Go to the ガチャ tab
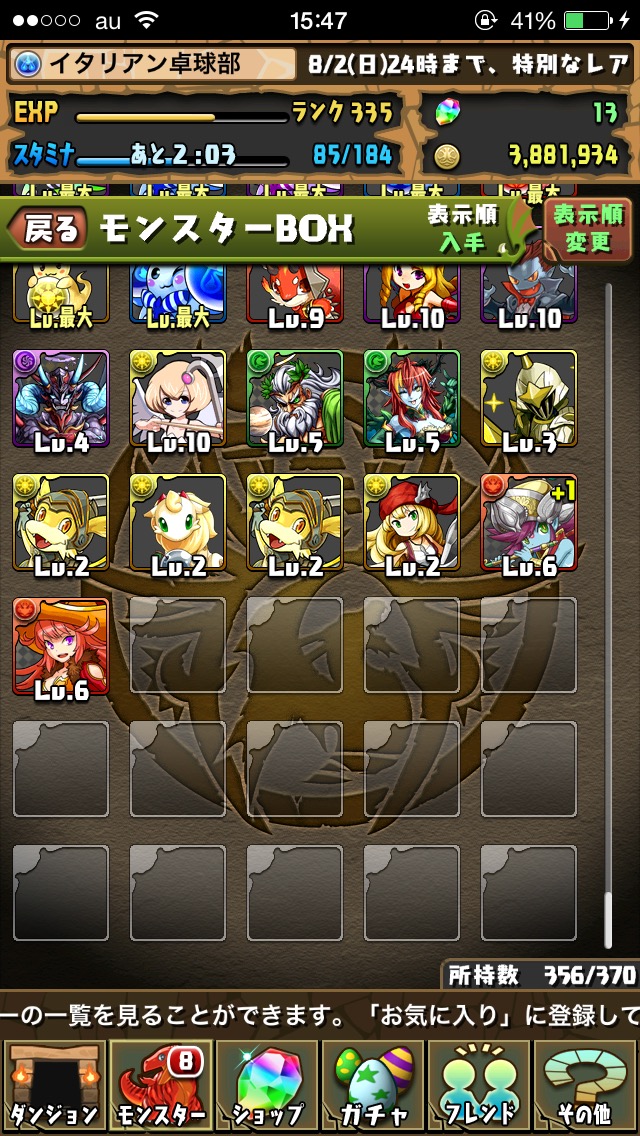The height and width of the screenshot is (1136, 640). (x=372, y=1087)
